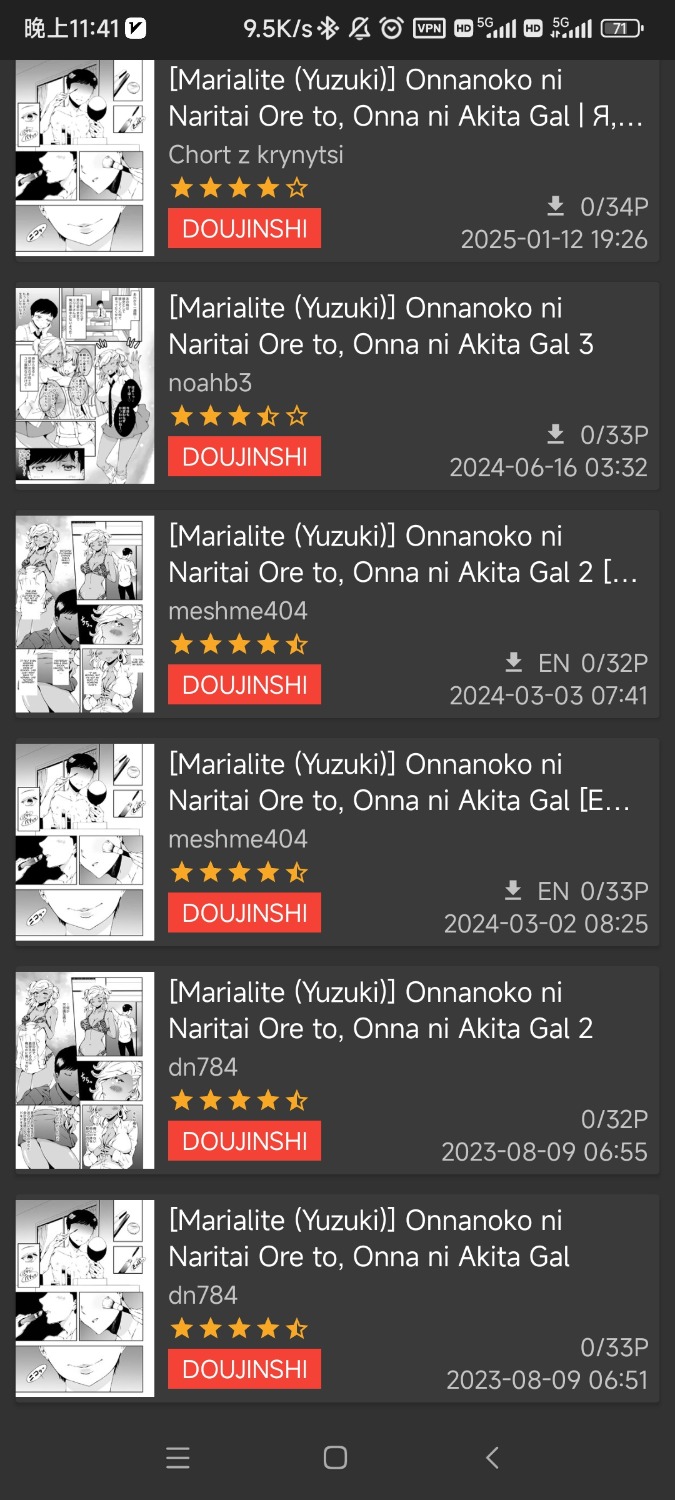This screenshot has width=675, height=1500.
Task: Open dn784's Akita Gal 2 gallery
Action: point(337,1070)
